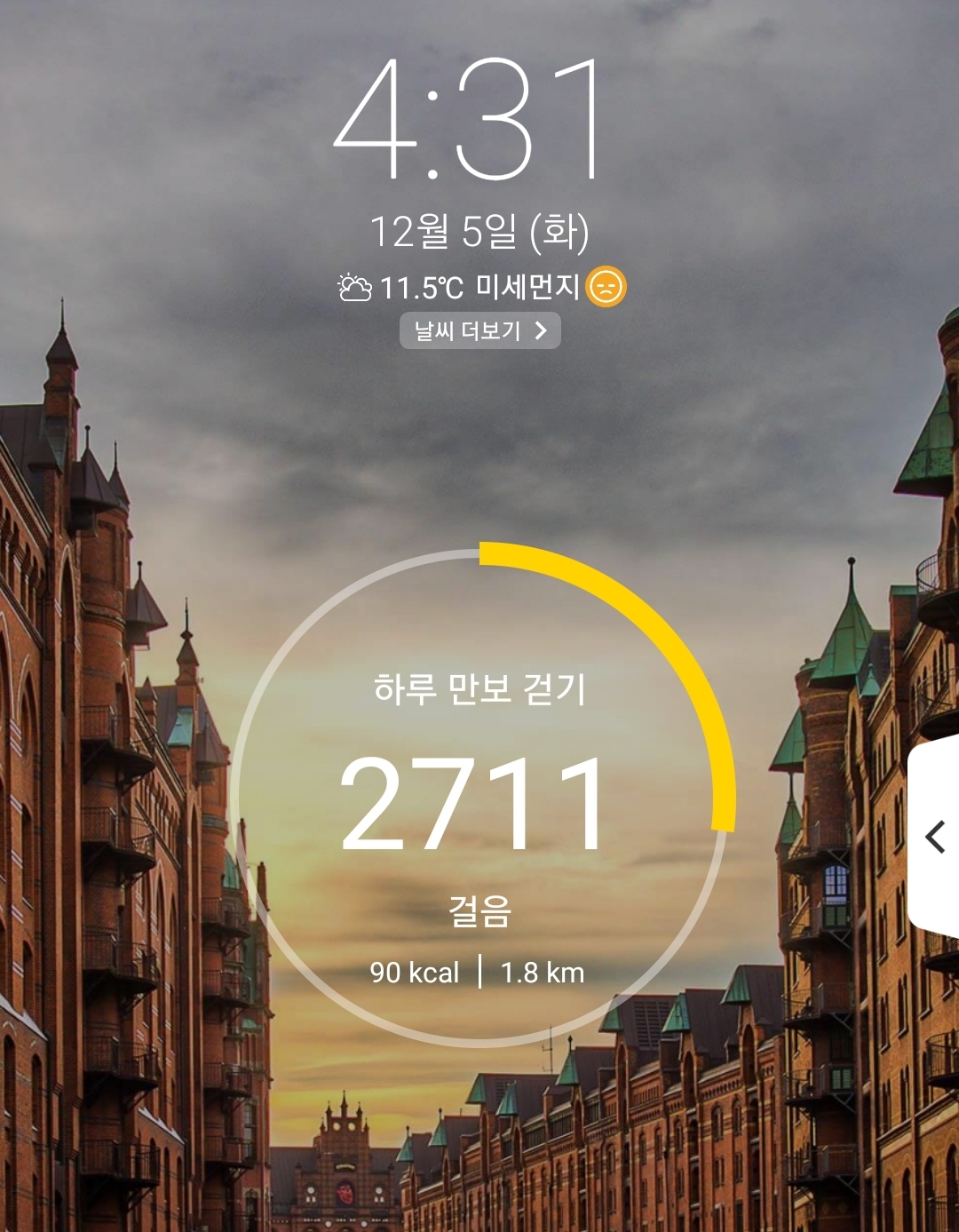Open the side panel arrow handle
The image size is (959, 1232).
935,837
